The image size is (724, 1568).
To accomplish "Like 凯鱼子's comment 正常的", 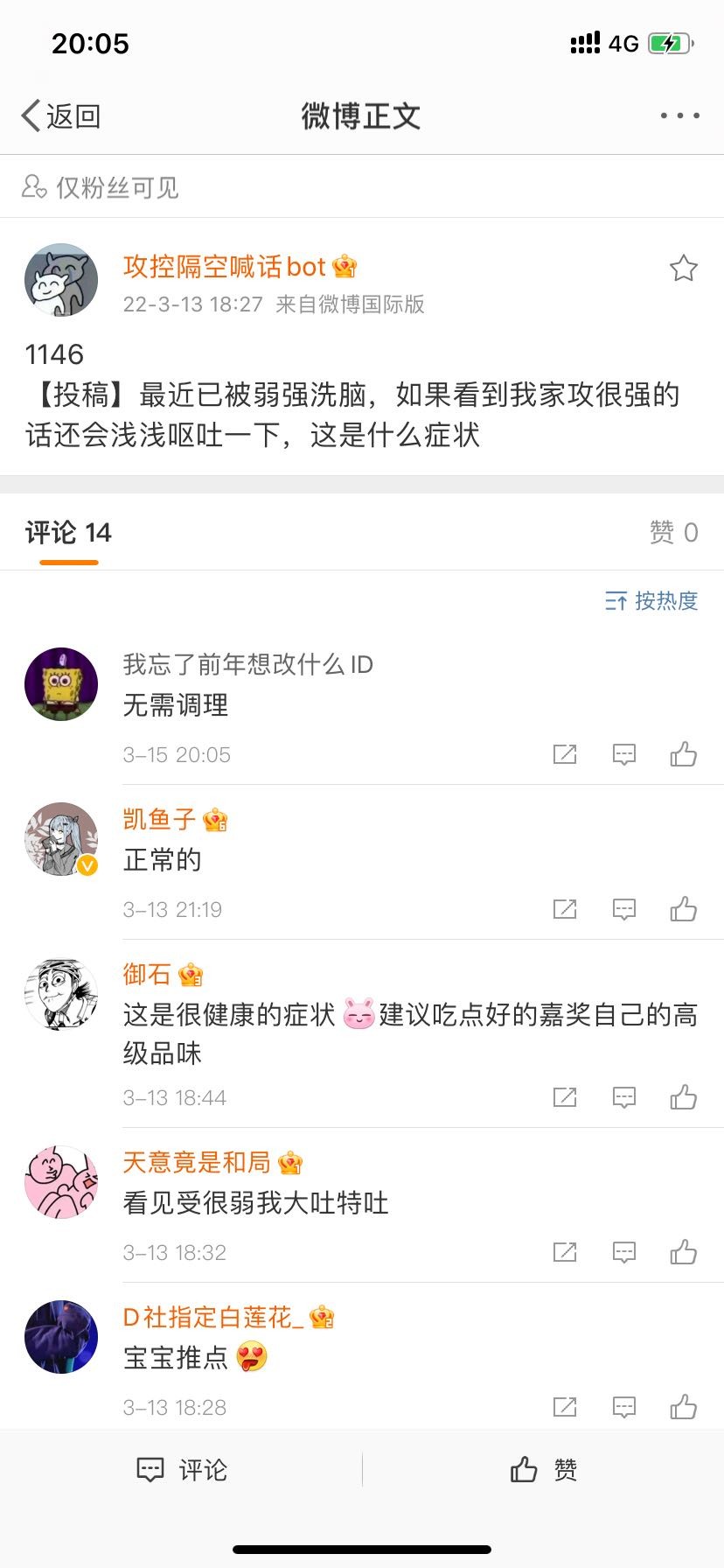I will (x=683, y=909).
